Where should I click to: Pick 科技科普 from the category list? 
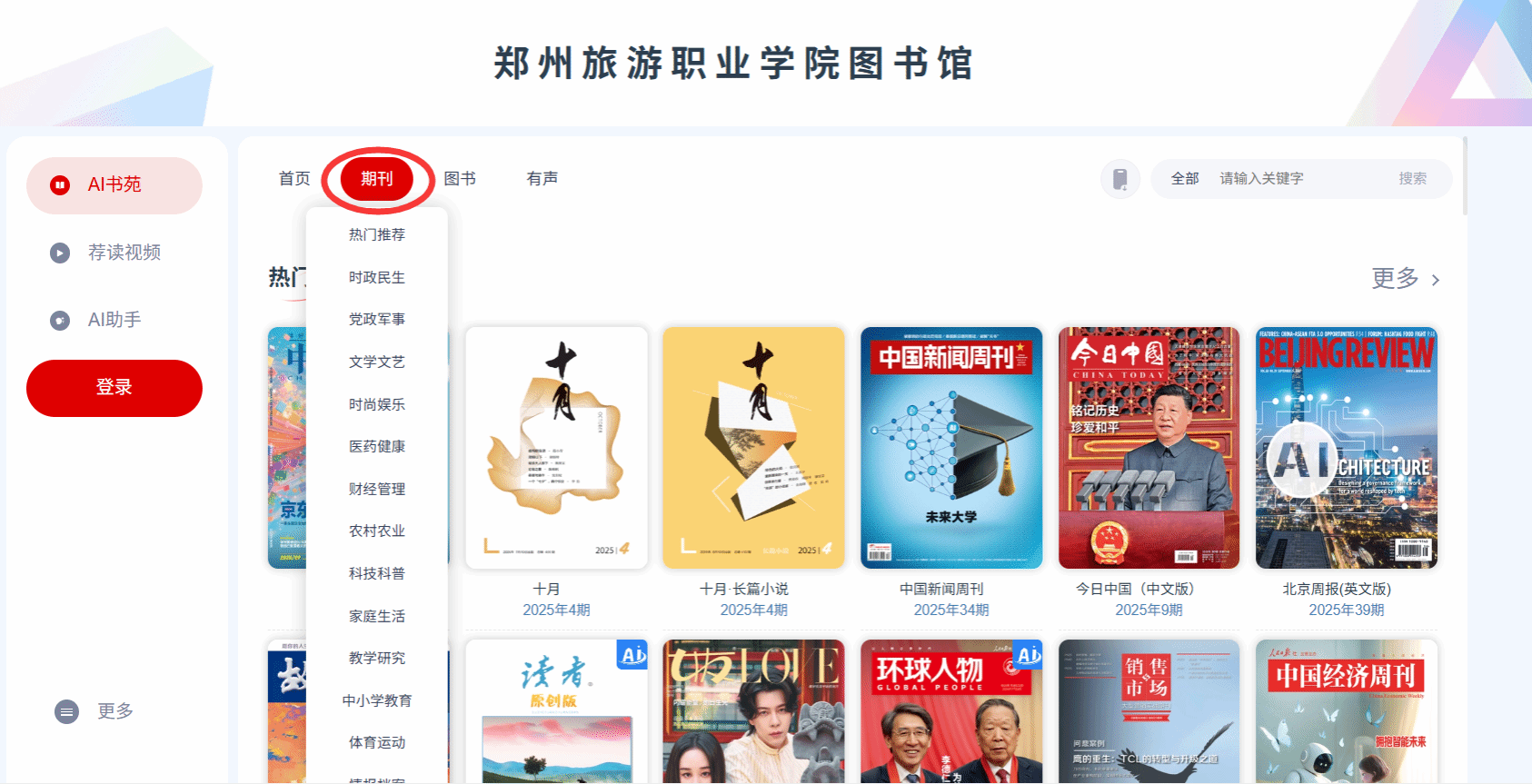[x=376, y=573]
